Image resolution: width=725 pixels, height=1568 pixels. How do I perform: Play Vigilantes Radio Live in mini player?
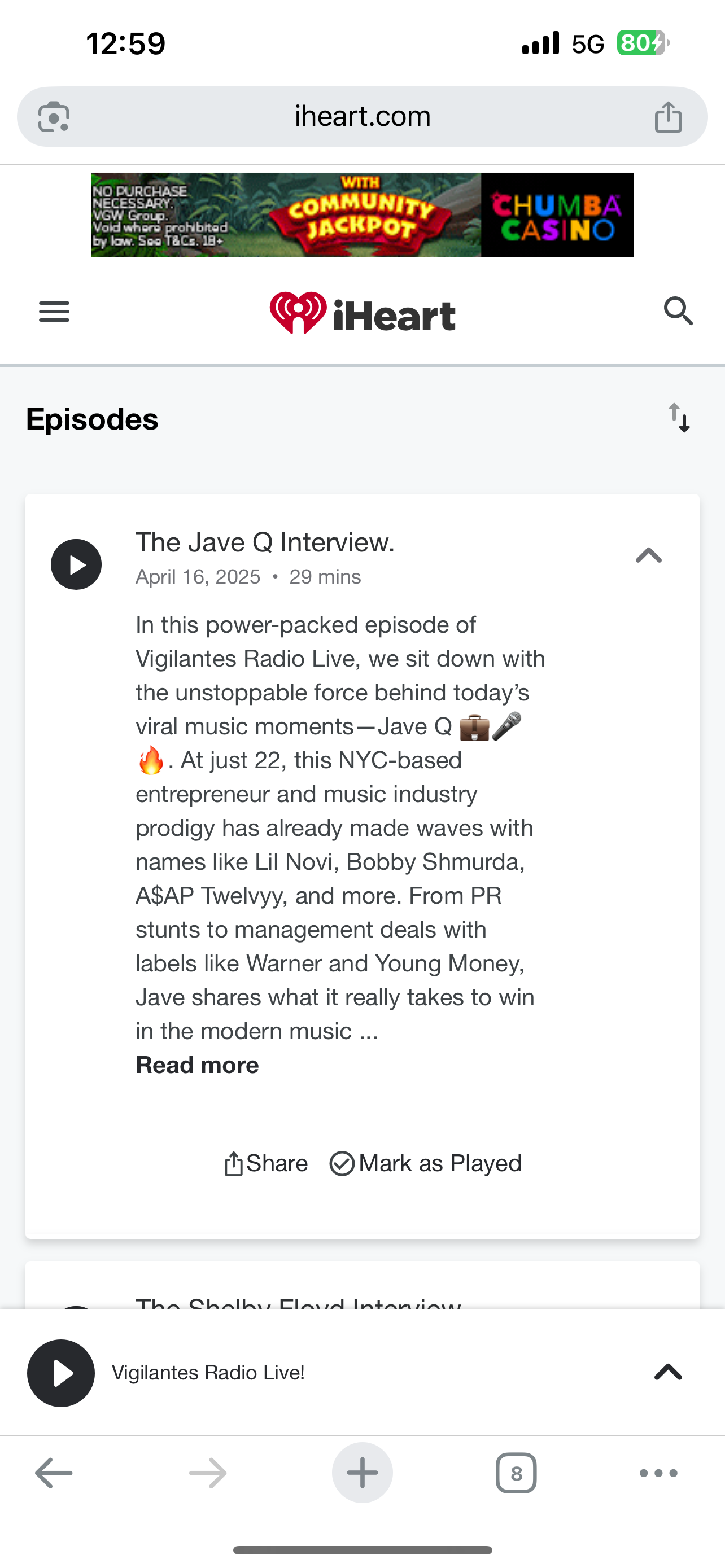click(x=61, y=1373)
